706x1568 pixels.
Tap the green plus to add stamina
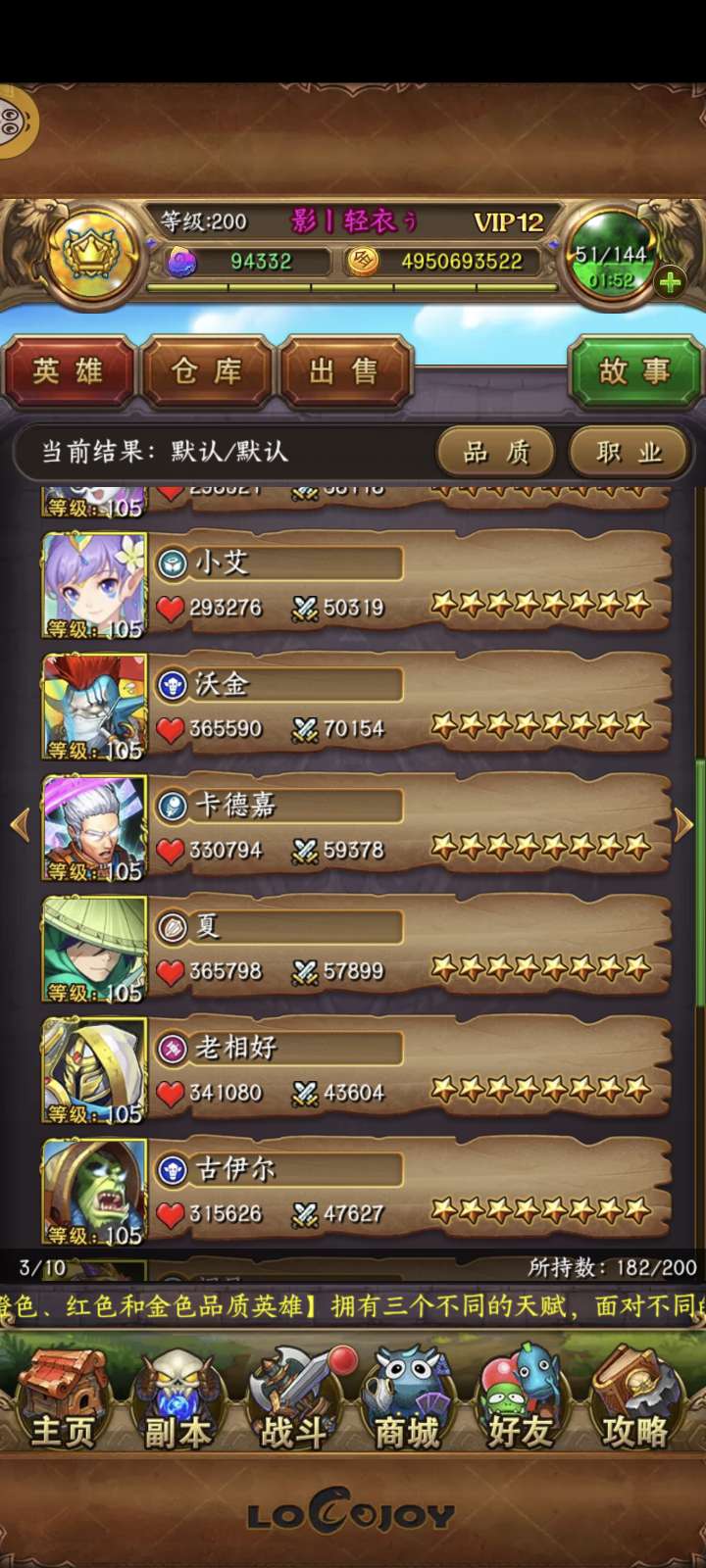click(x=671, y=283)
